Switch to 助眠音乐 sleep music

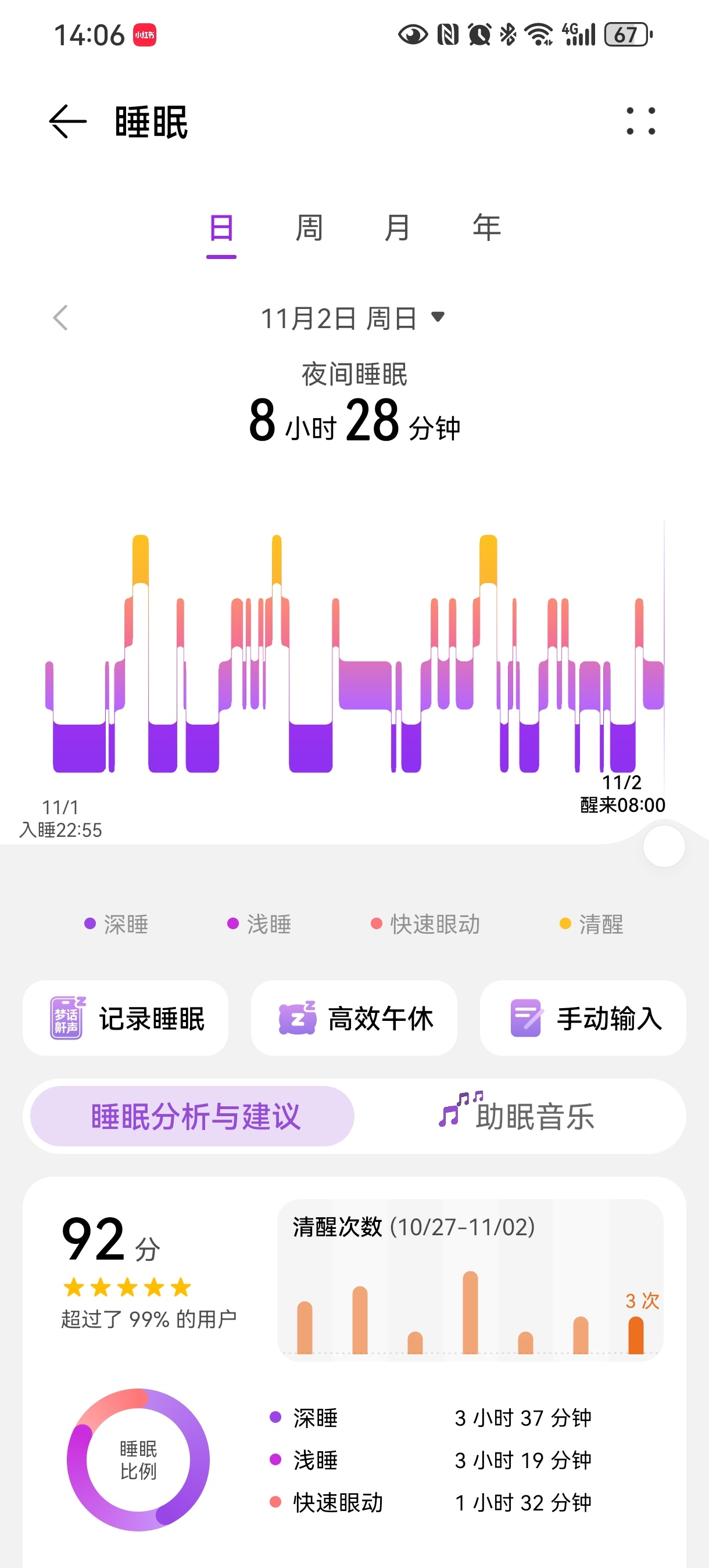pyautogui.click(x=518, y=1116)
